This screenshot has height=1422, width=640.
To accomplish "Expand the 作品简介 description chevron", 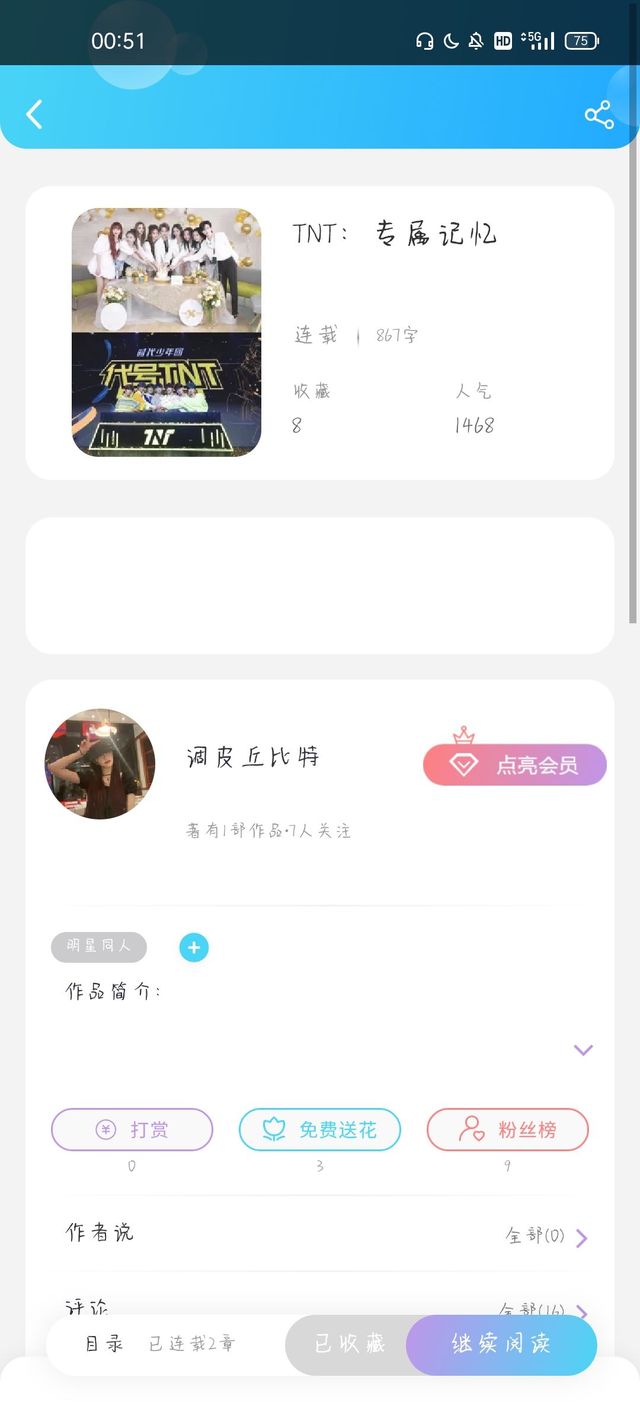I will [583, 1050].
